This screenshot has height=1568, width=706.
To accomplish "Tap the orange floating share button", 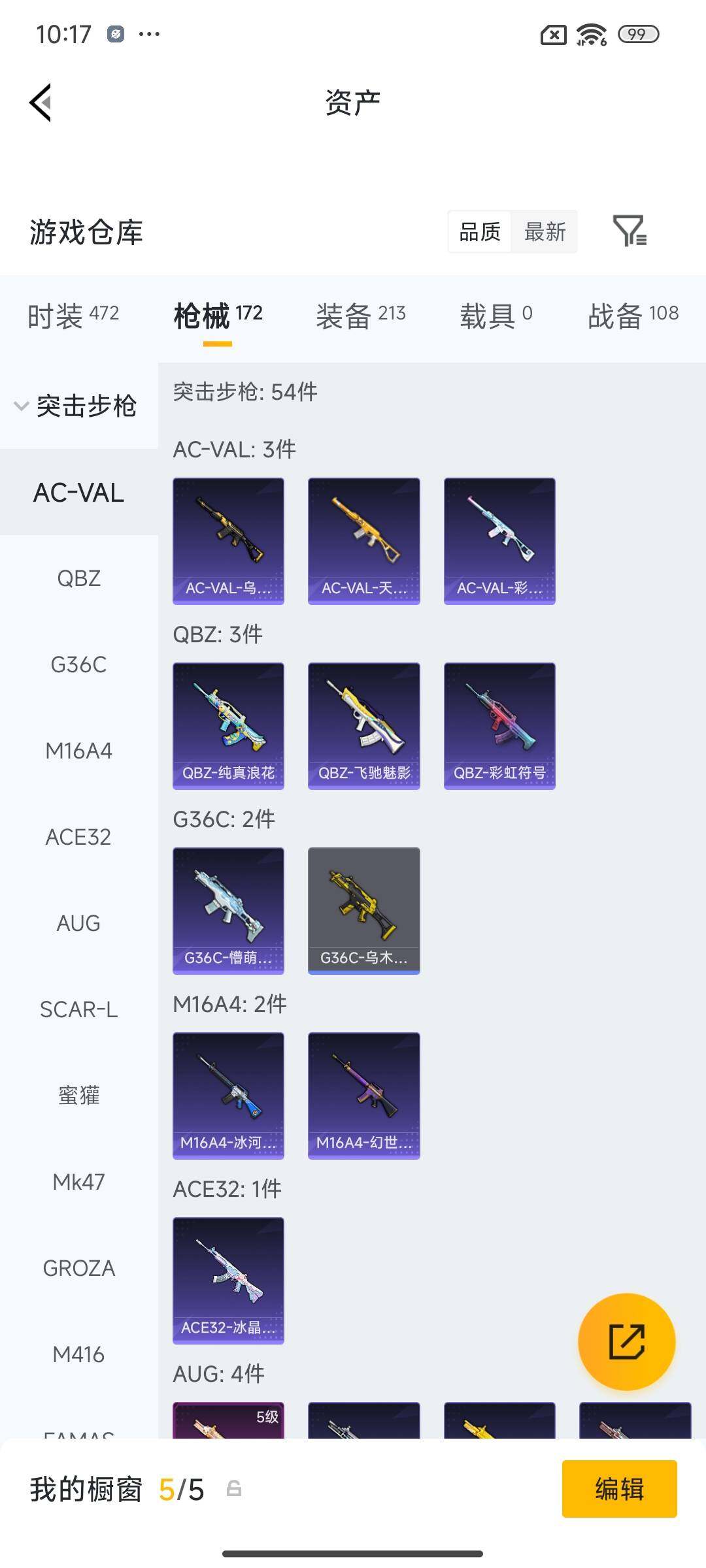I will tap(626, 1341).
